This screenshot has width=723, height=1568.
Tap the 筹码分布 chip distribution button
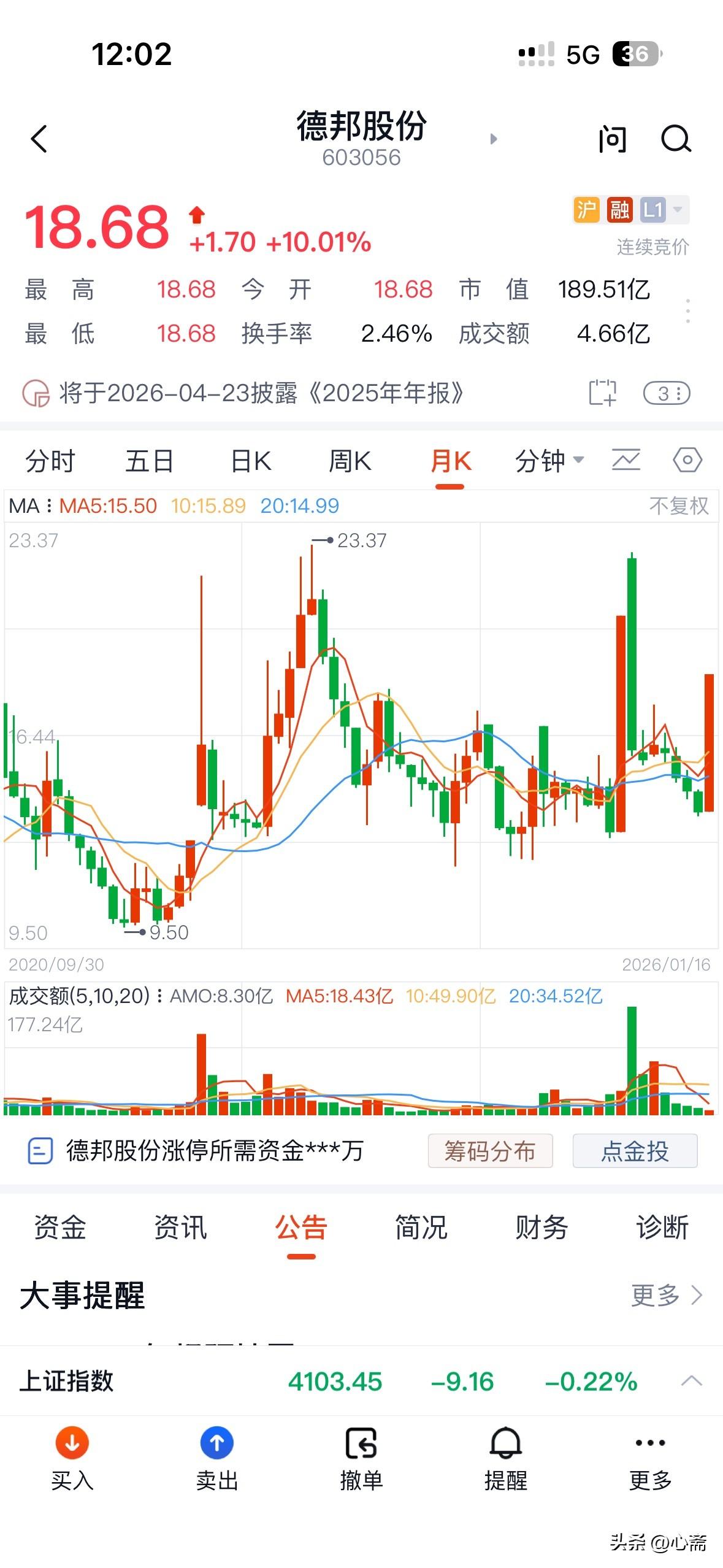click(491, 1151)
